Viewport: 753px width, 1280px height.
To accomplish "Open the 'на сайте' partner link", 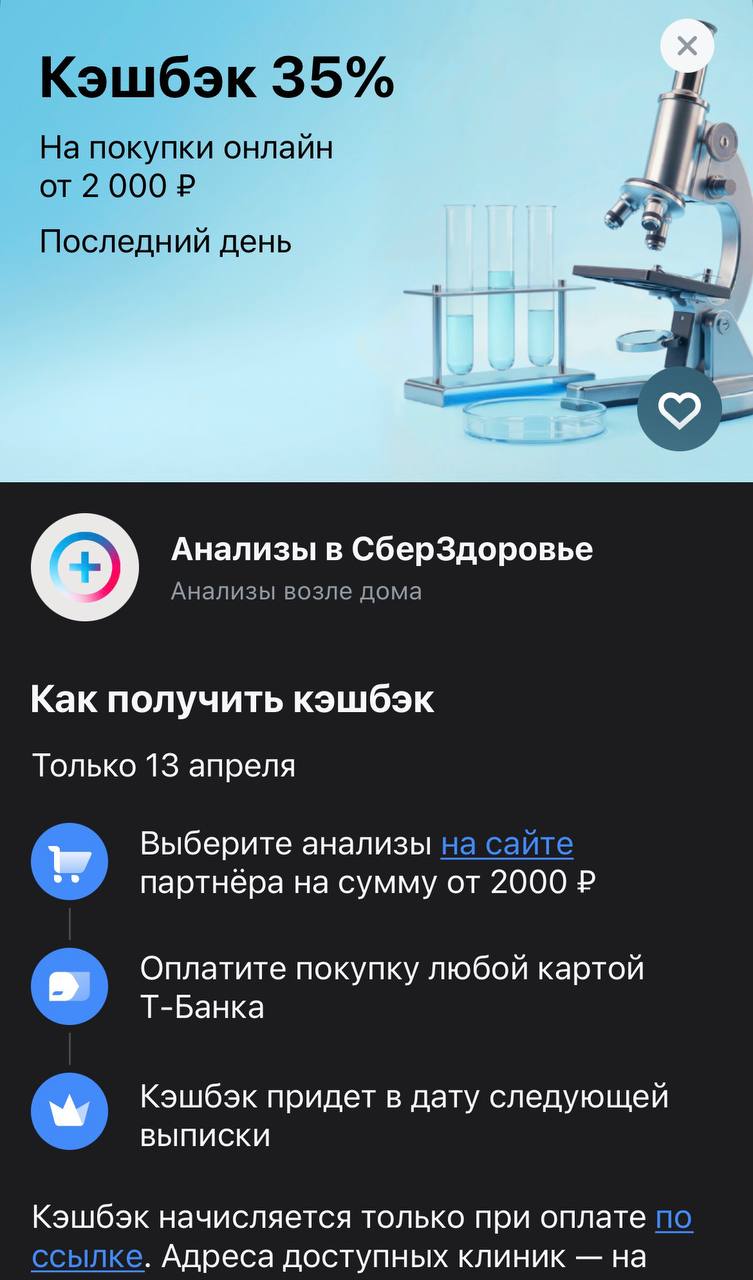I will (506, 843).
